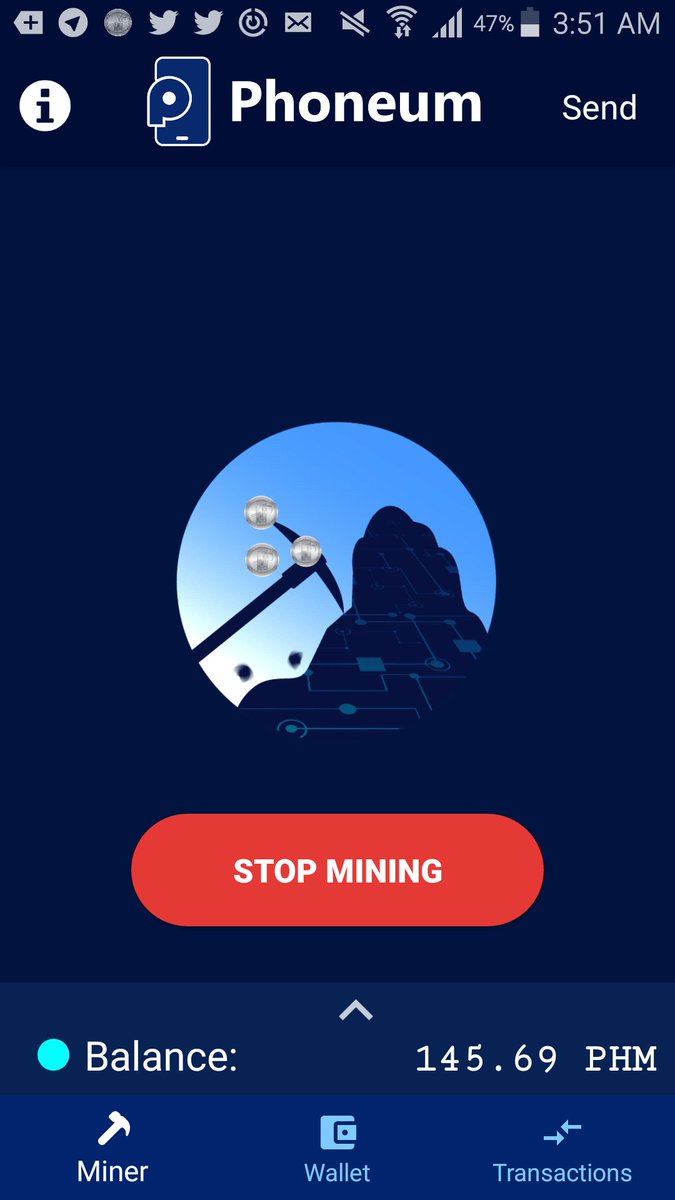Screen dimensions: 675x1200
Task: Open the Transactions tab
Action: click(x=562, y=1150)
